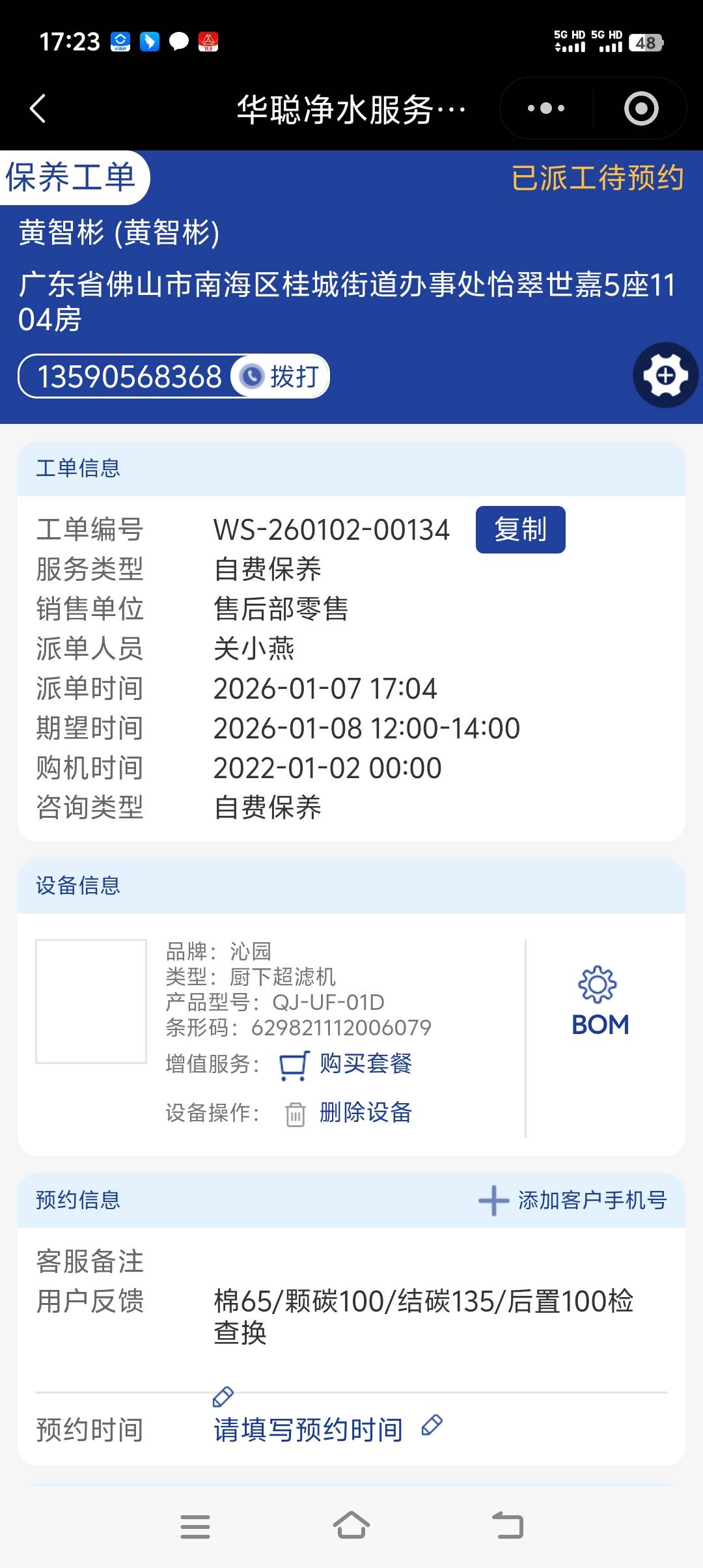Add a customer phone number
703x1568 pixels.
[x=573, y=1200]
